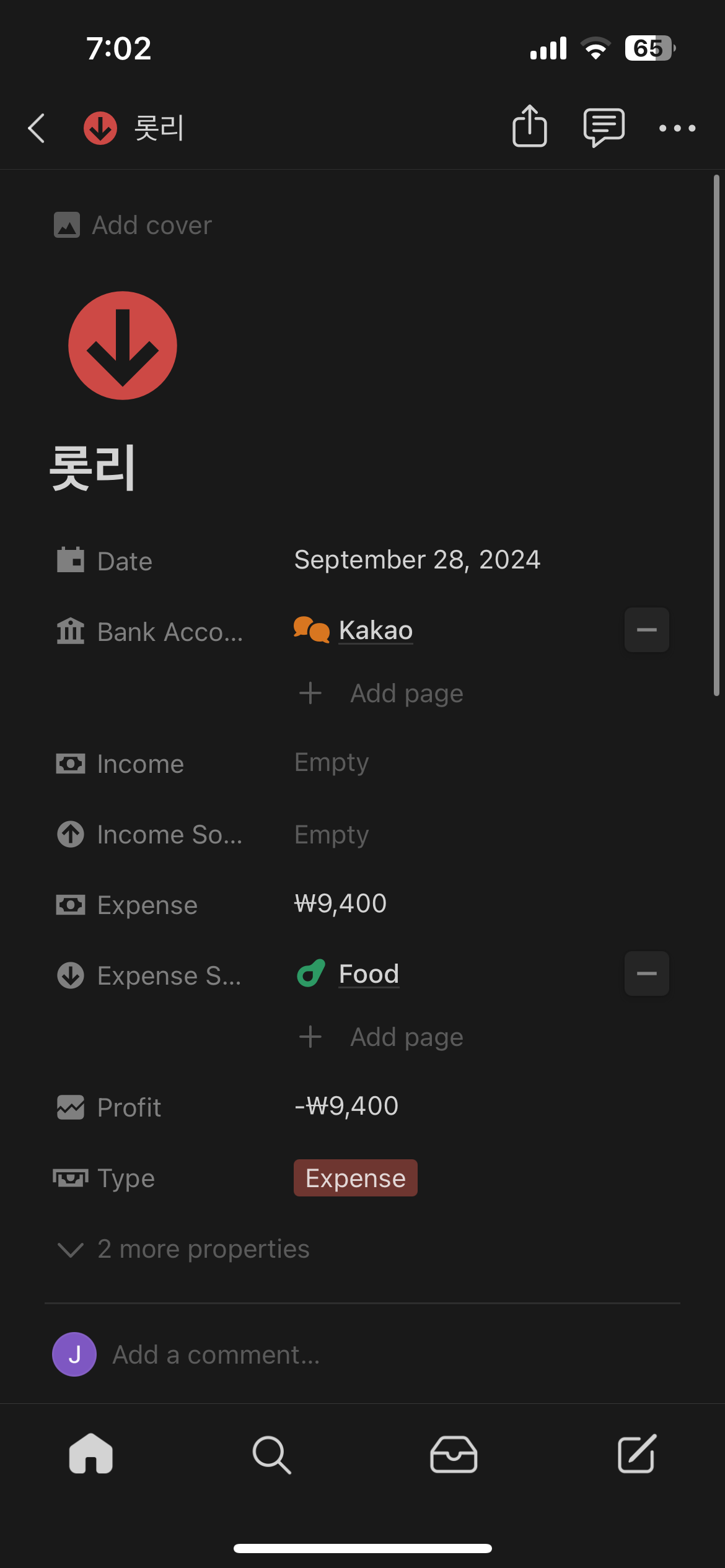Open the three-dot overflow menu

click(x=677, y=128)
